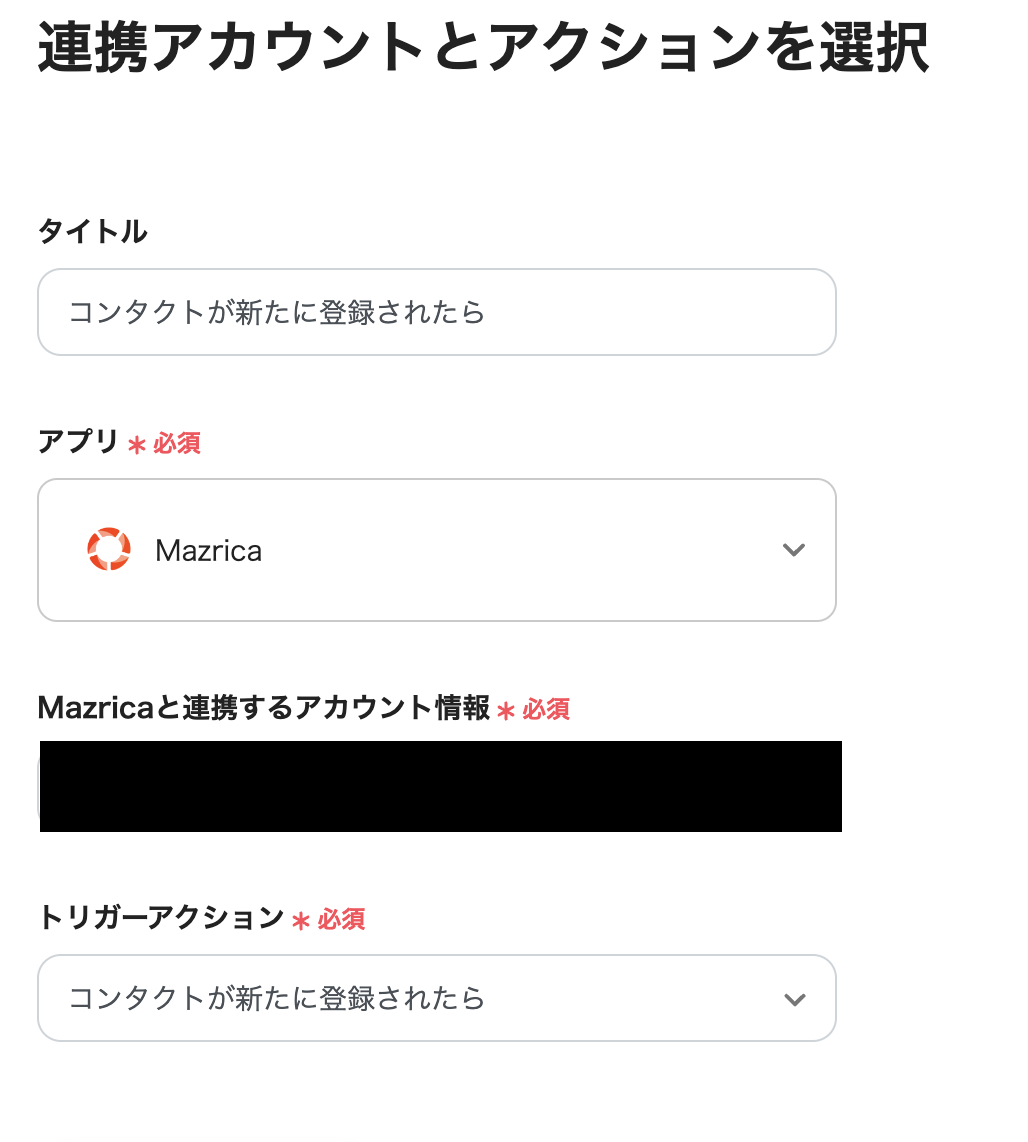This screenshot has height=1142, width=1028.
Task: Click the blacked-out account information box
Action: 440,785
